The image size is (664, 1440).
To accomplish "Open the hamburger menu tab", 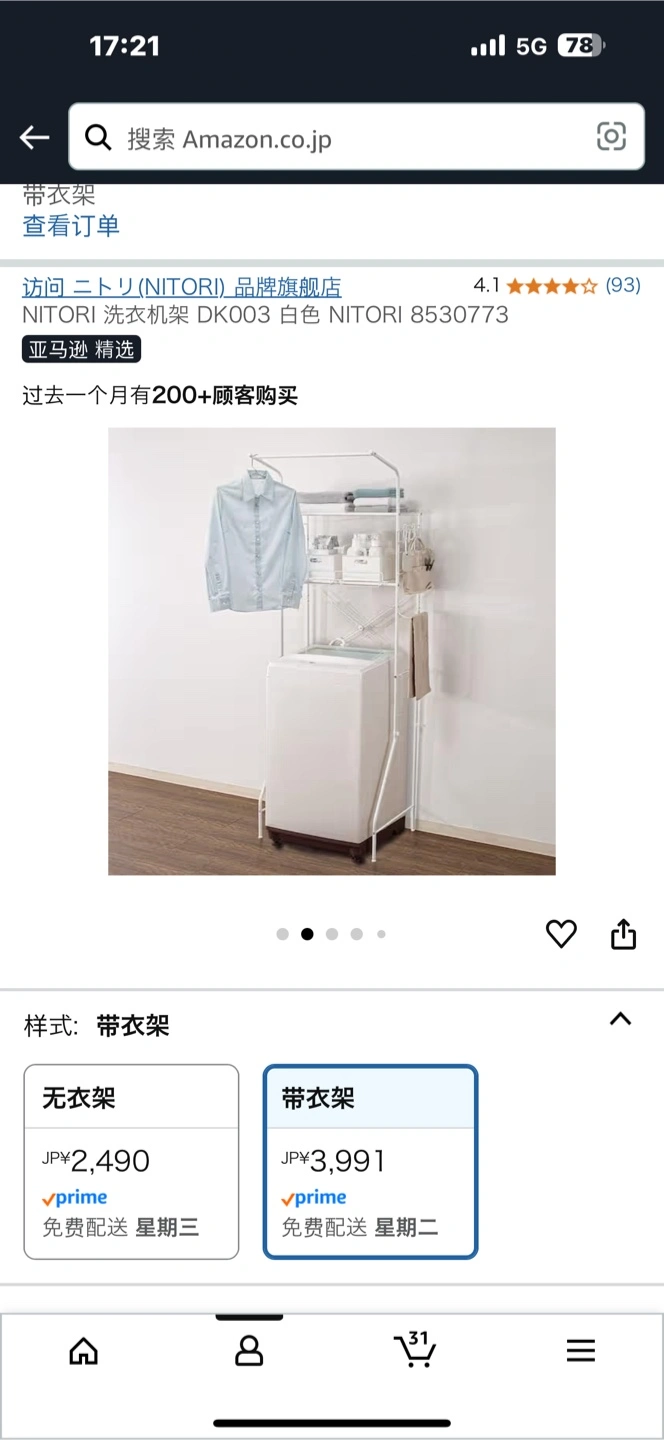I will tap(580, 1351).
